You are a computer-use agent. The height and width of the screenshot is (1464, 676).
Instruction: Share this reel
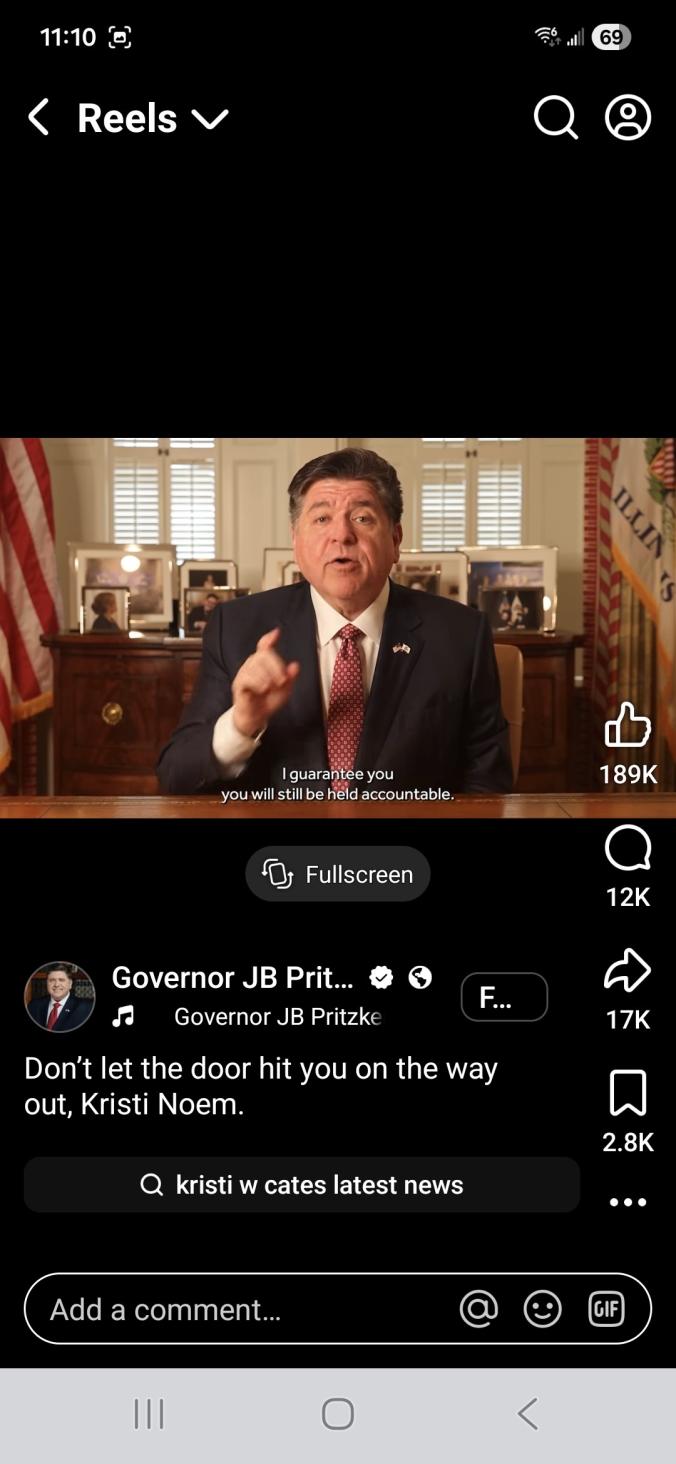[x=628, y=972]
